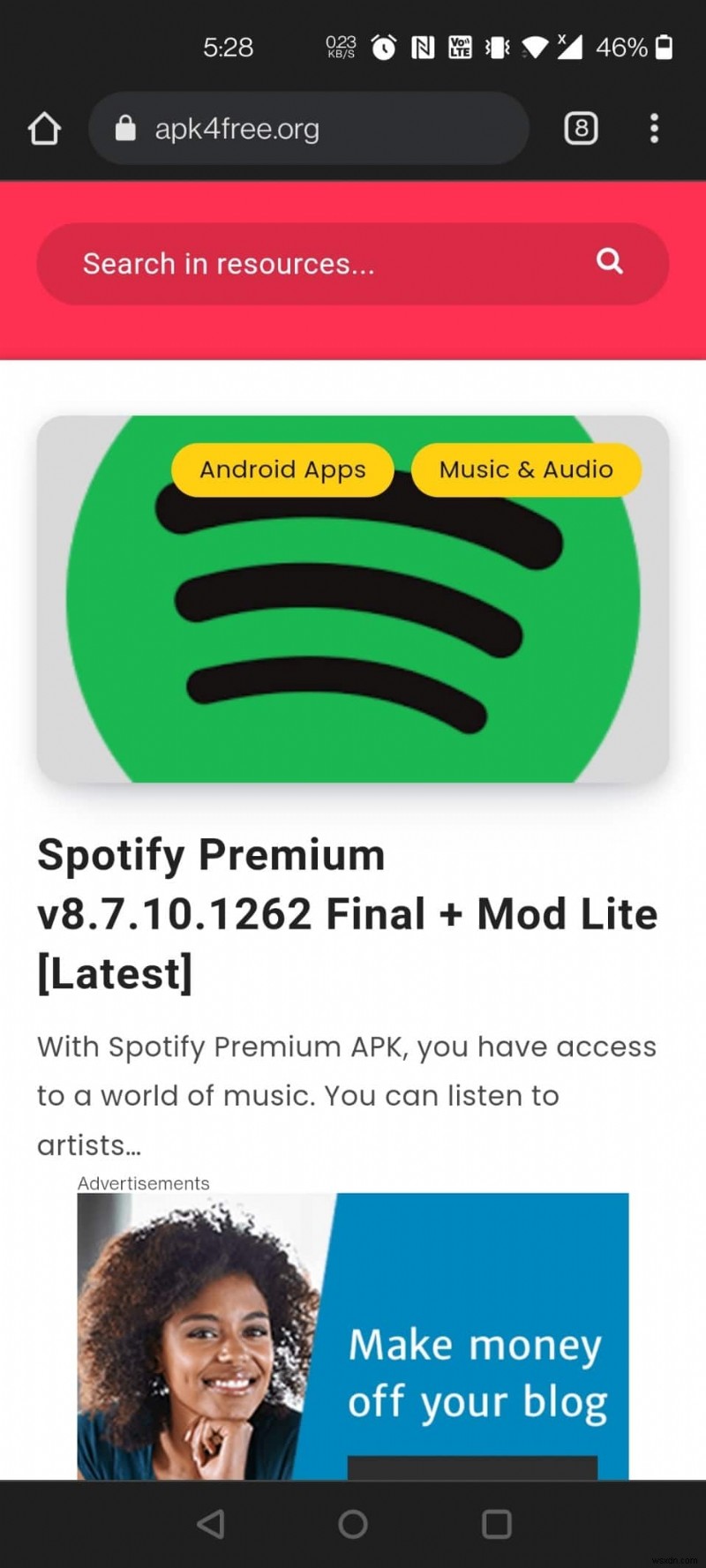Go to the browser home page
This screenshot has height=1568, width=706.
(44, 129)
